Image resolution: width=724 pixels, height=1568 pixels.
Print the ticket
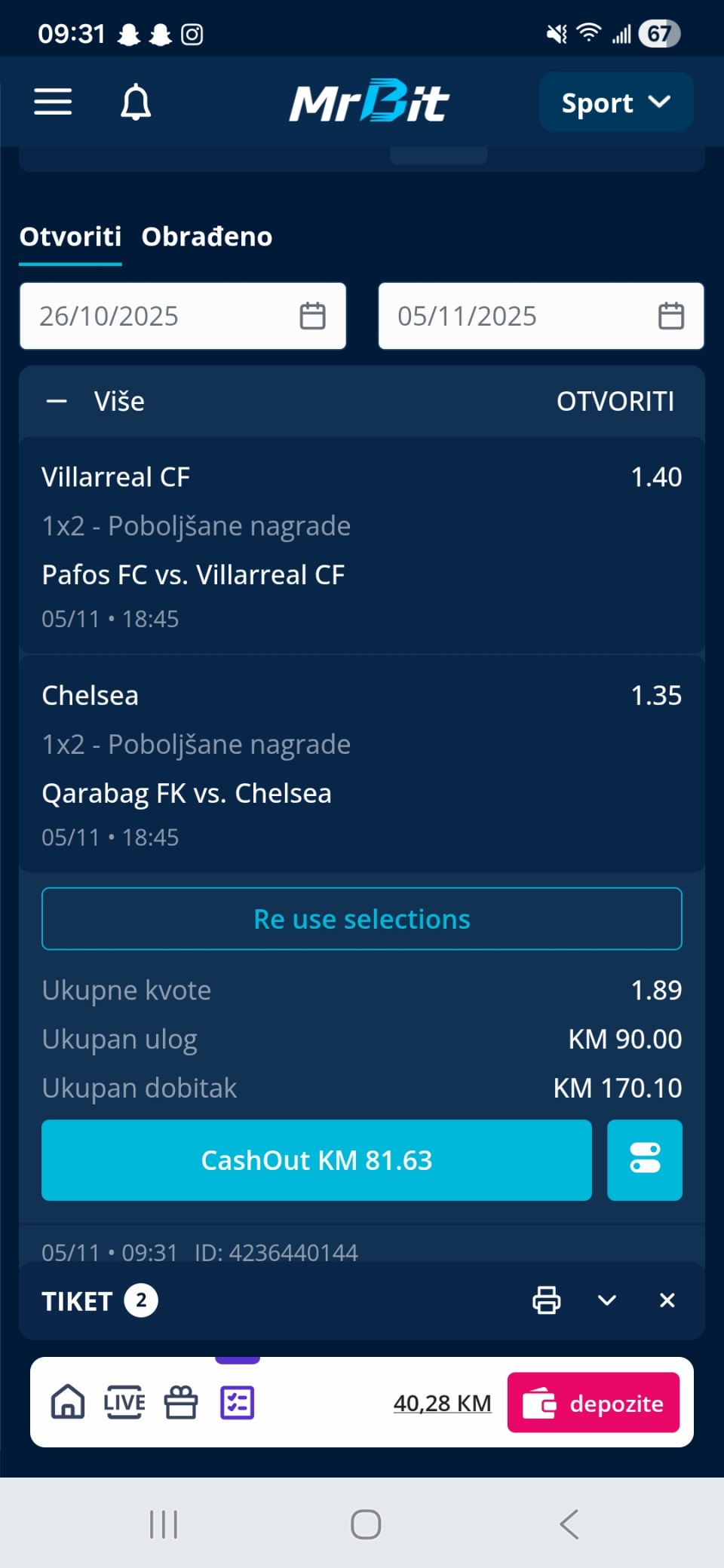click(547, 1300)
